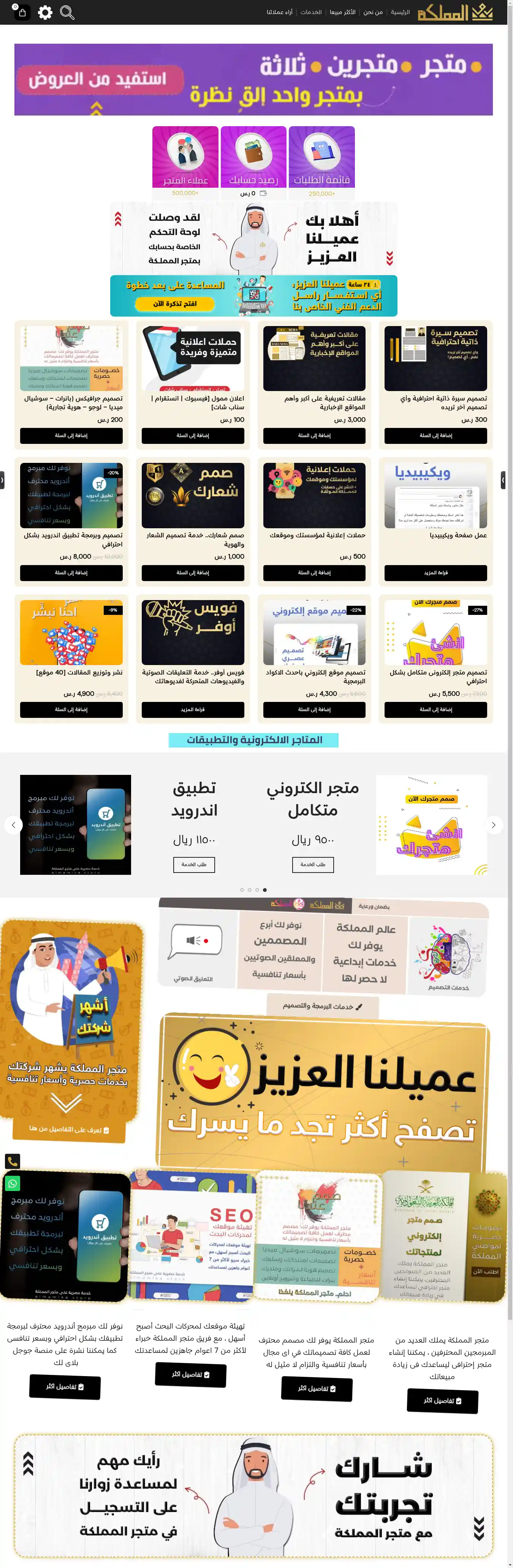The image size is (513, 1568).
Task: Advance carousel with right arrow
Action: (494, 825)
